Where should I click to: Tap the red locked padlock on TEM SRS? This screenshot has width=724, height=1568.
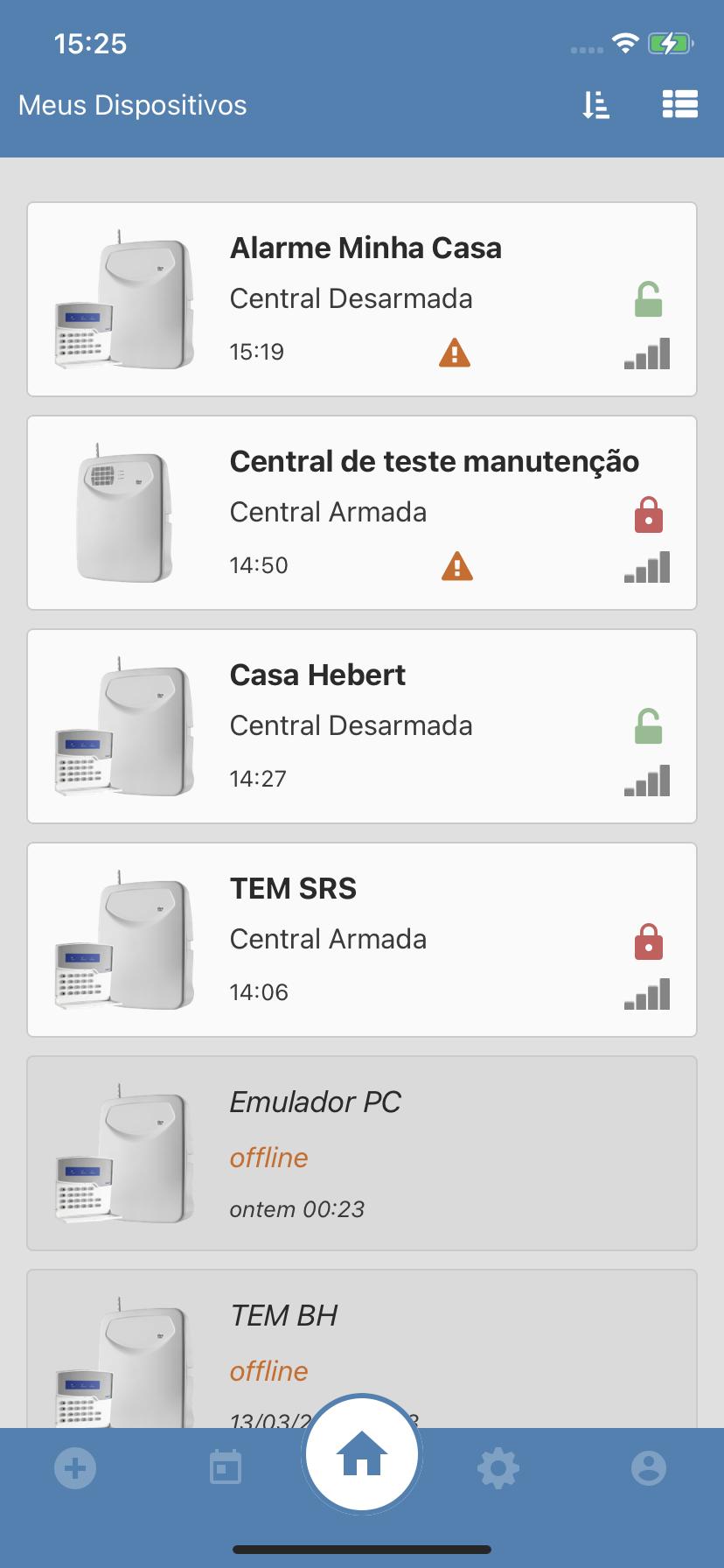click(648, 941)
